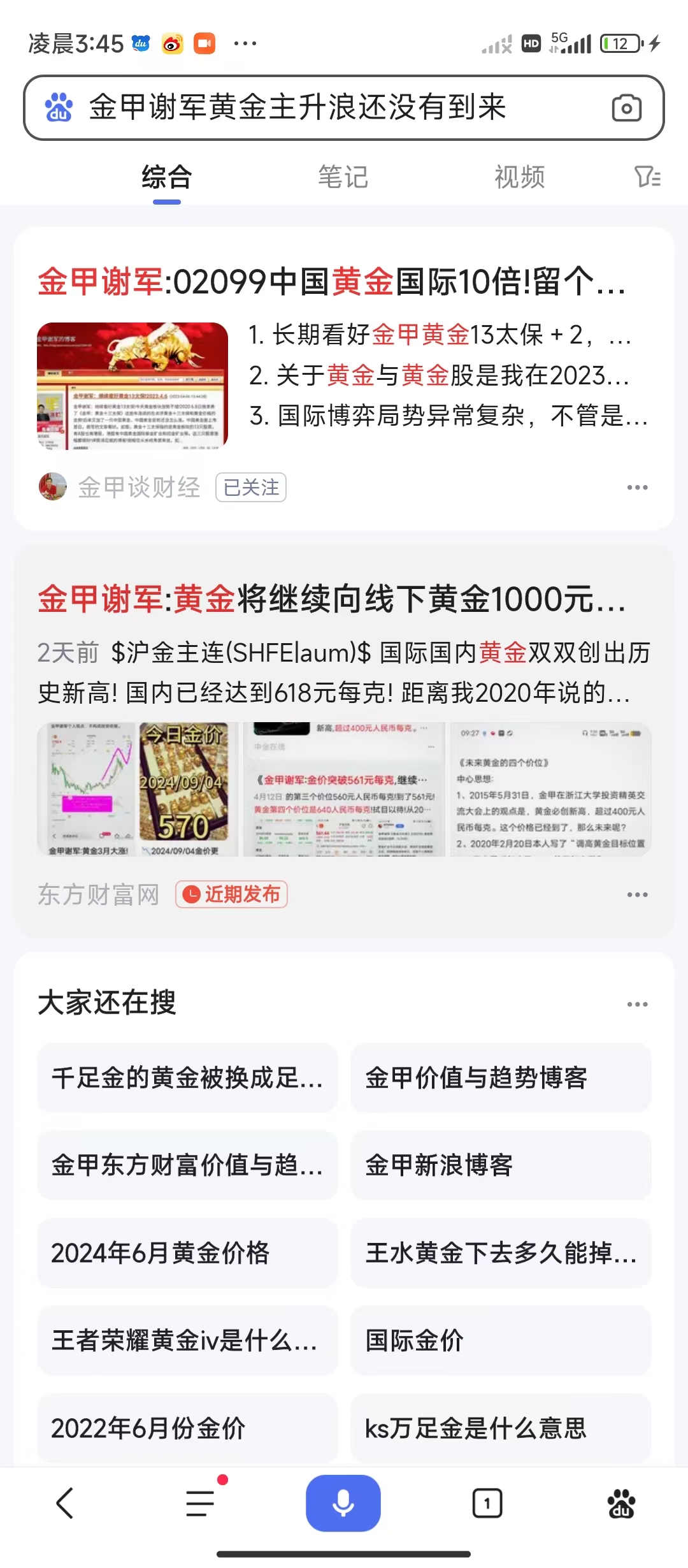Open result 金甲谢军:02099中国黄金国际10倍
The height and width of the screenshot is (1568, 688).
(x=331, y=282)
